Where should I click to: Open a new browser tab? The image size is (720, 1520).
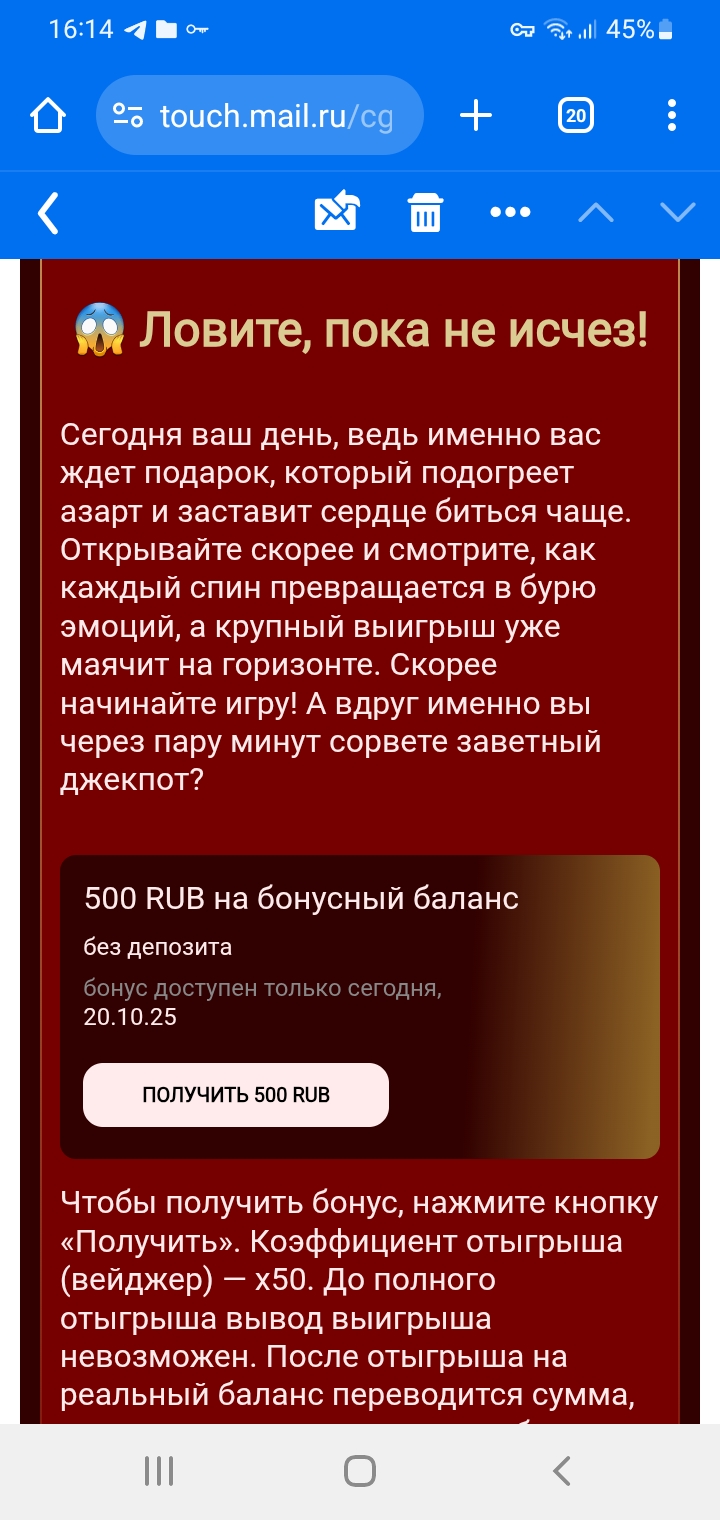pos(476,117)
